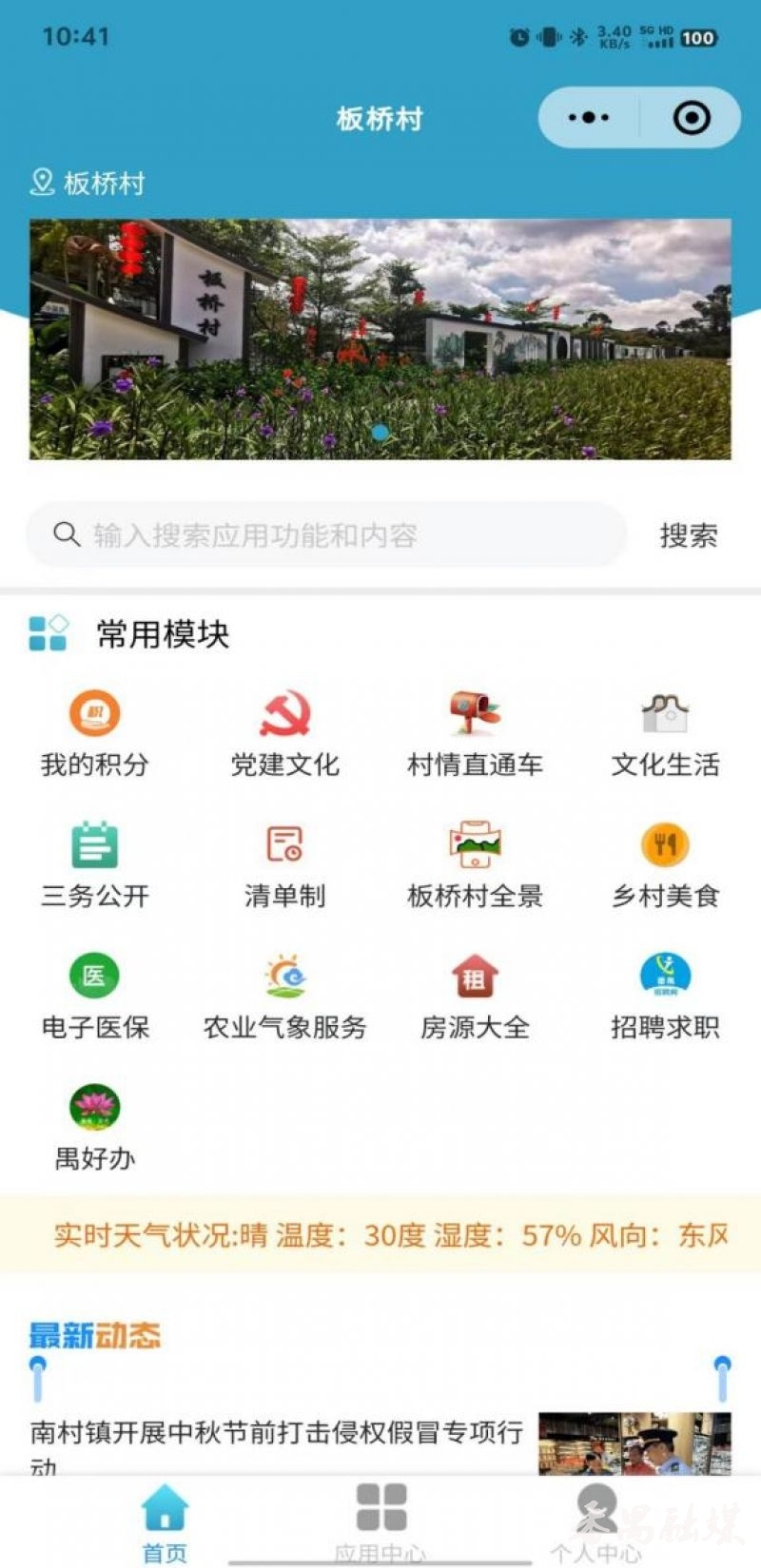Open 乡村美食
This screenshot has width=761, height=1568.
coord(665,863)
